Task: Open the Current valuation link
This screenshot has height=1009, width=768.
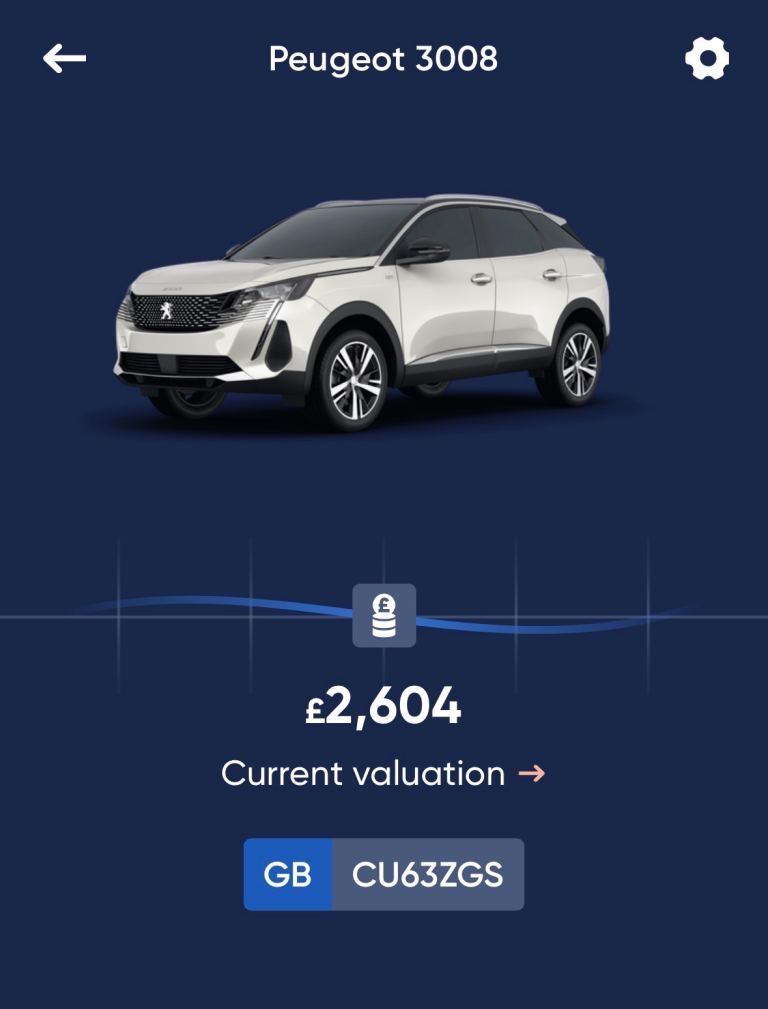Action: [383, 773]
